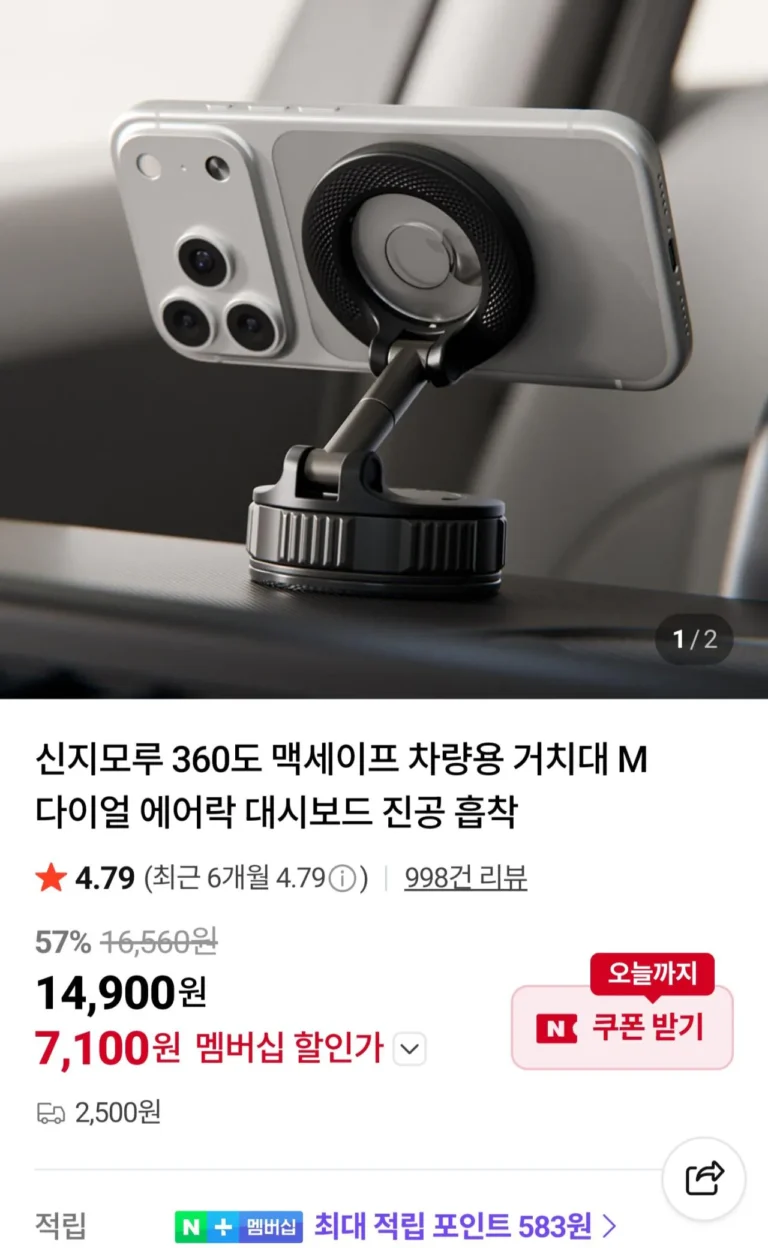
Task: Open the 998건 리뷰 reviews link
Action: pyautogui.click(x=465, y=878)
